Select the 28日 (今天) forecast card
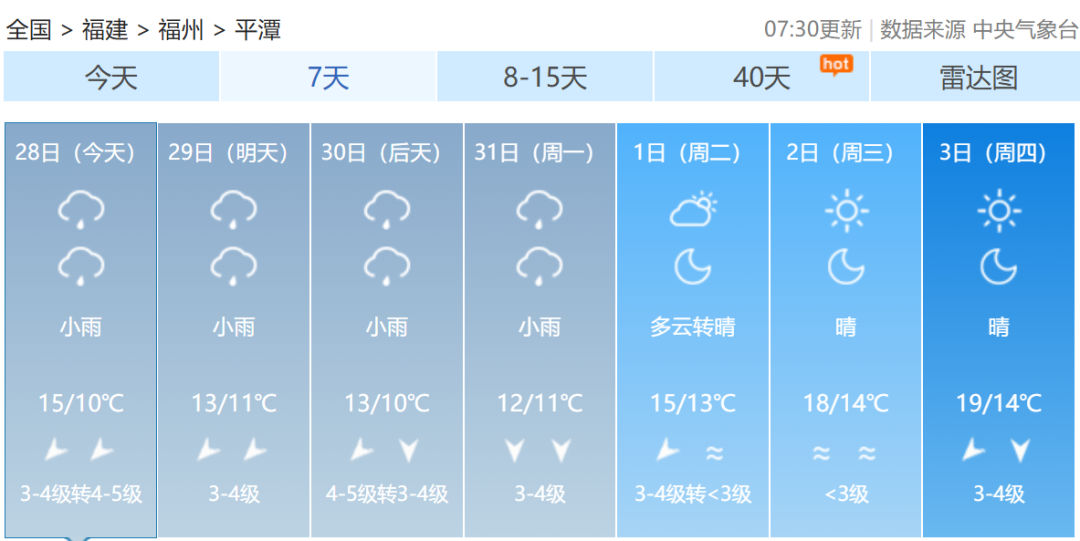The width and height of the screenshot is (1080, 541). click(81, 328)
